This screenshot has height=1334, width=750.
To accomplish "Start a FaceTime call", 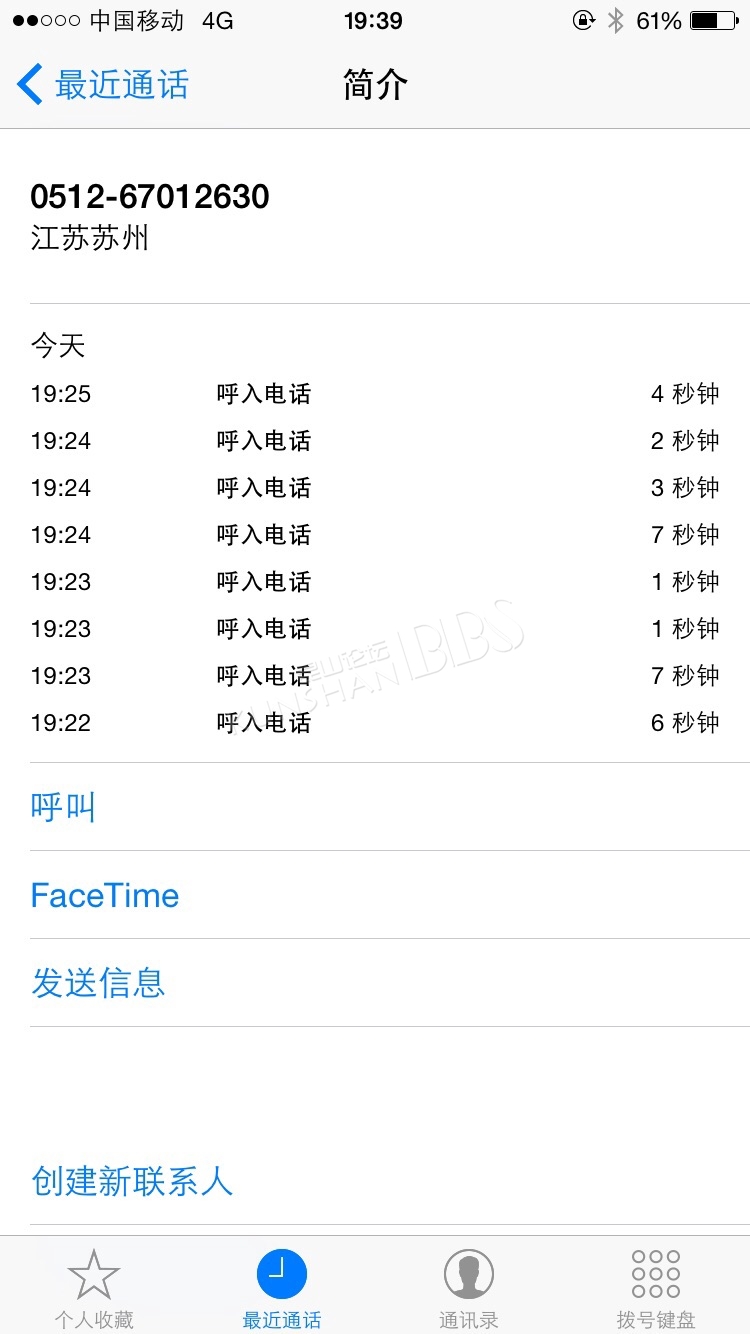I will point(105,895).
